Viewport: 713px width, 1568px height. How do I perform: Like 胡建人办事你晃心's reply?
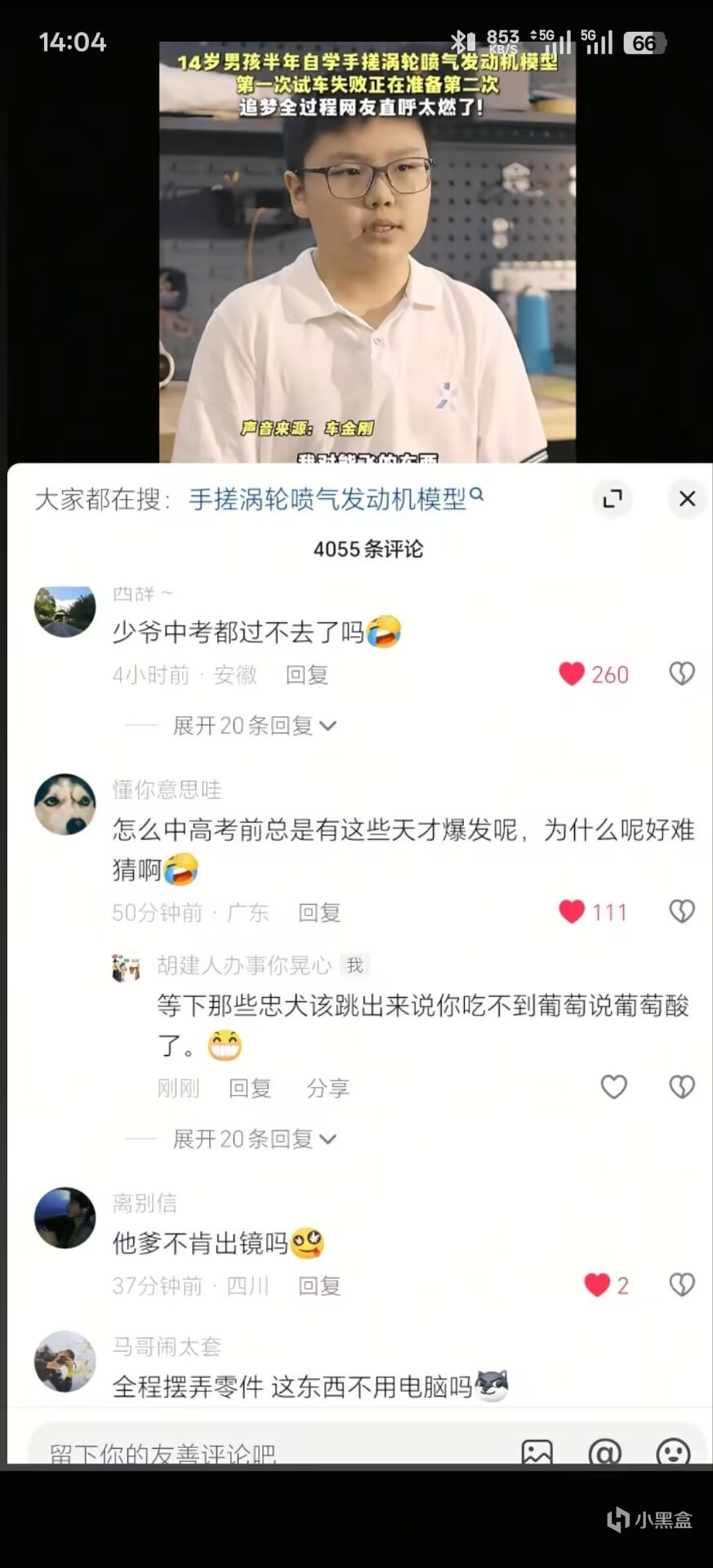coord(613,1087)
